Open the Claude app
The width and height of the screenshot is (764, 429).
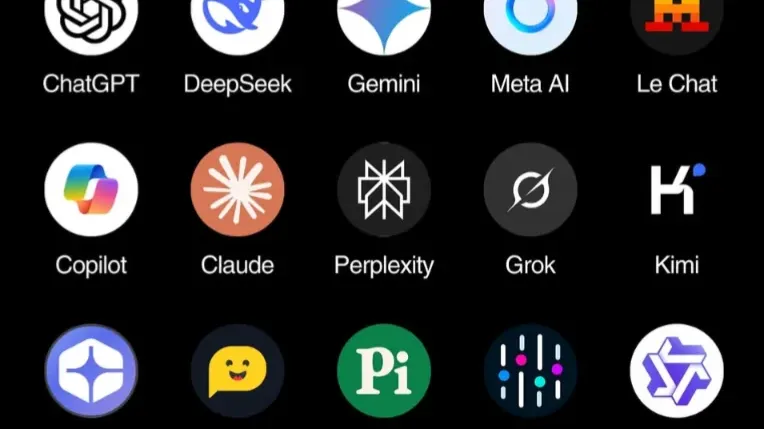237,190
